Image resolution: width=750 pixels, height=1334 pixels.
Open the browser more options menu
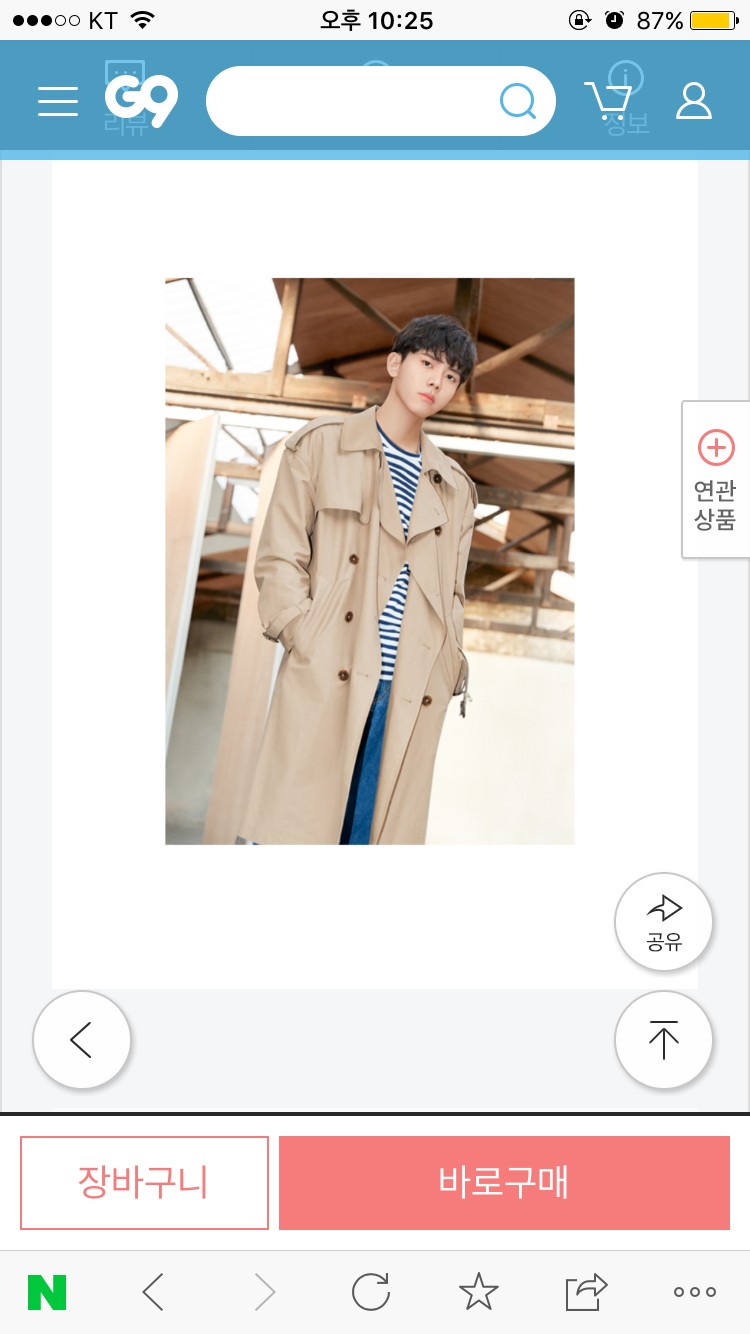(x=695, y=1292)
